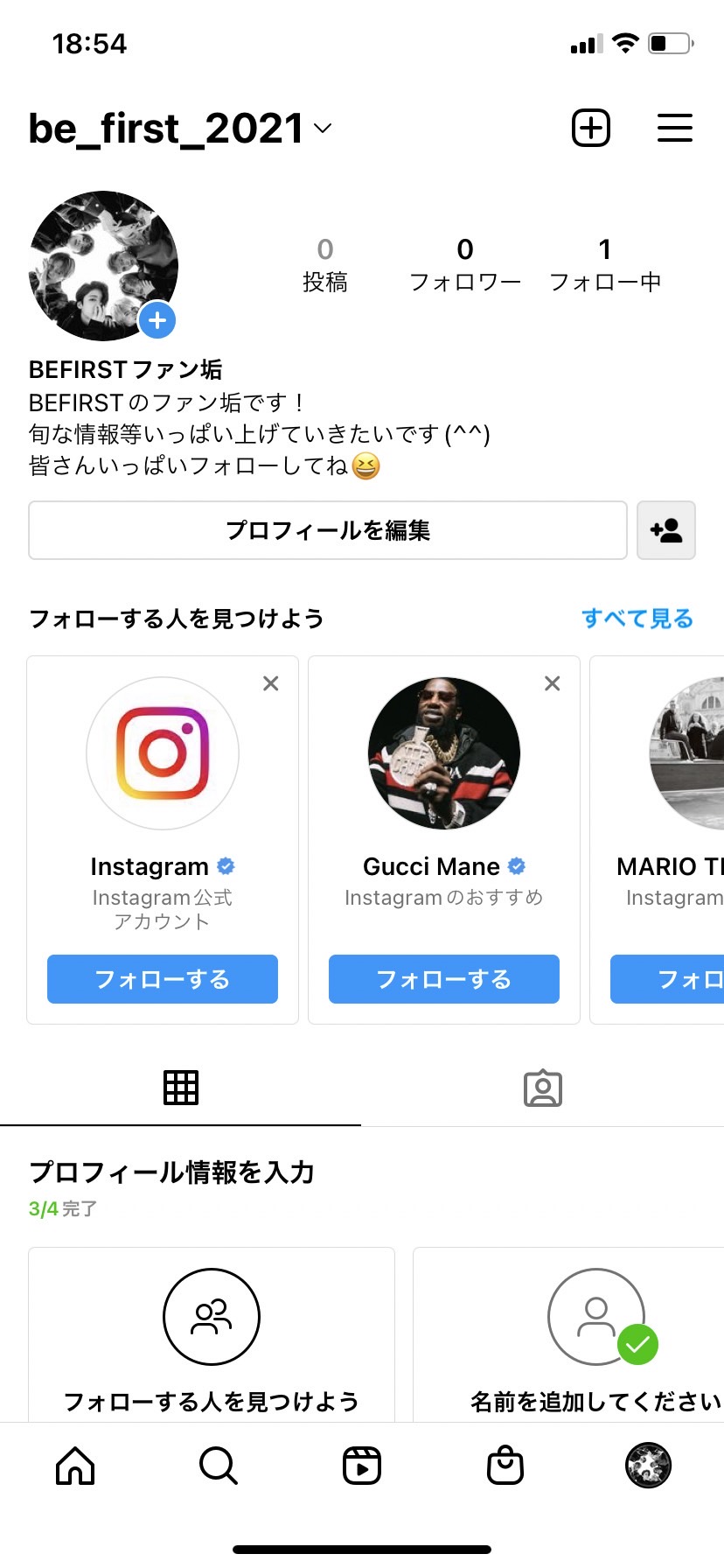Open the shop tab

click(x=505, y=1466)
